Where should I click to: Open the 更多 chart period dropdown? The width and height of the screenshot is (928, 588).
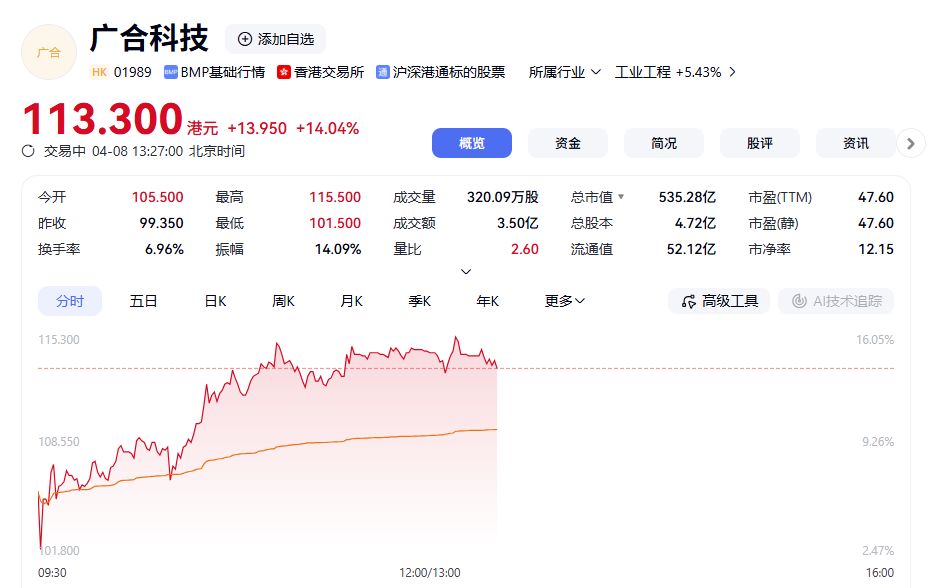point(565,301)
